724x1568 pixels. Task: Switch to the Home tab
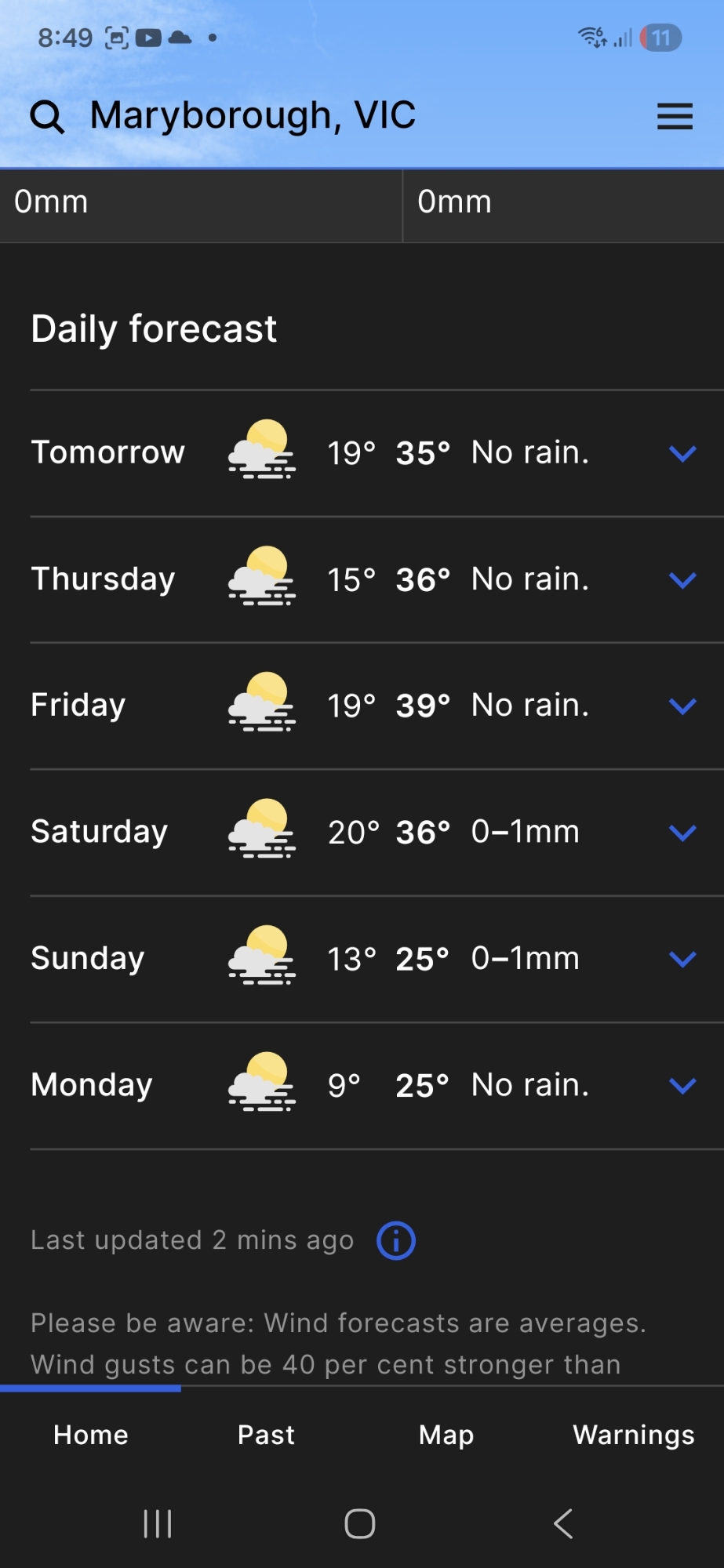point(91,1435)
